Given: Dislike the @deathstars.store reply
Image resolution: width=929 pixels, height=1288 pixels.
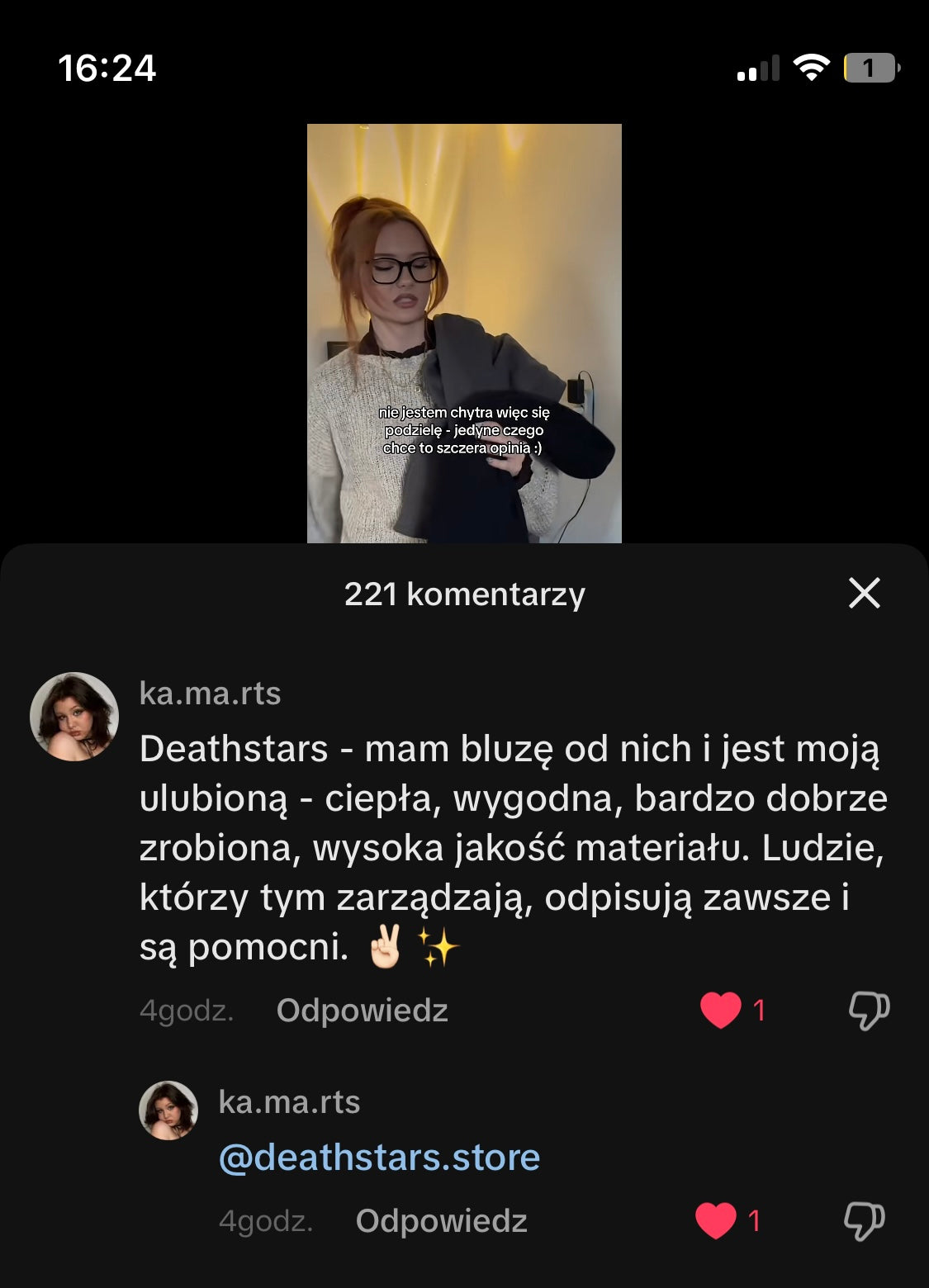Looking at the screenshot, I should (x=864, y=1220).
